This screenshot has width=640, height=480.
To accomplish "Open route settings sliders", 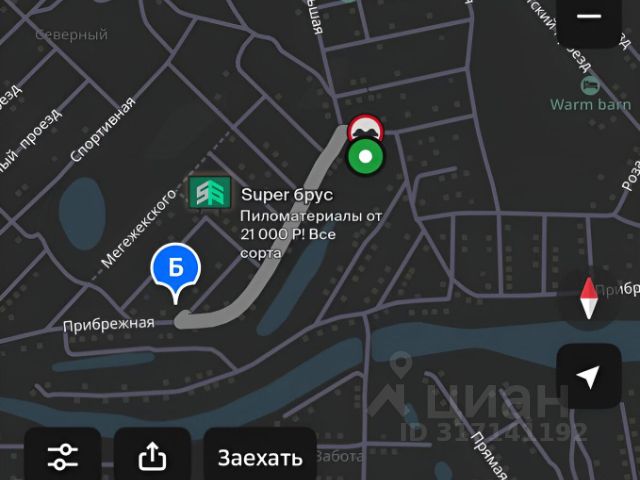I will [x=62, y=456].
